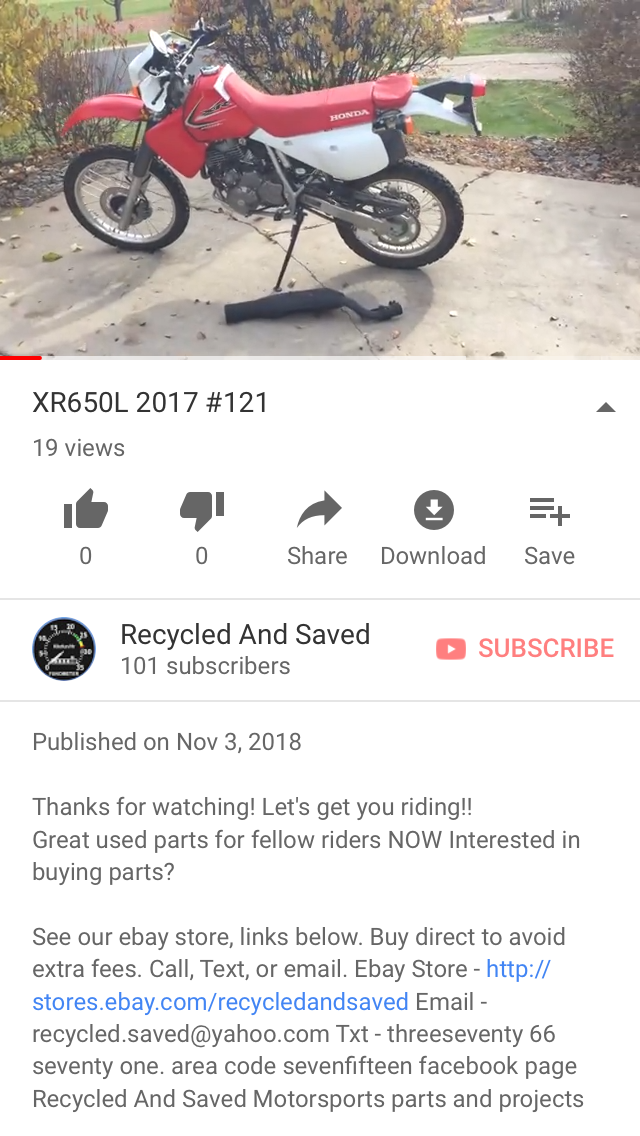Open the Recycled And Saved channel name
Screen dimensions: 640x1136
[245, 635]
